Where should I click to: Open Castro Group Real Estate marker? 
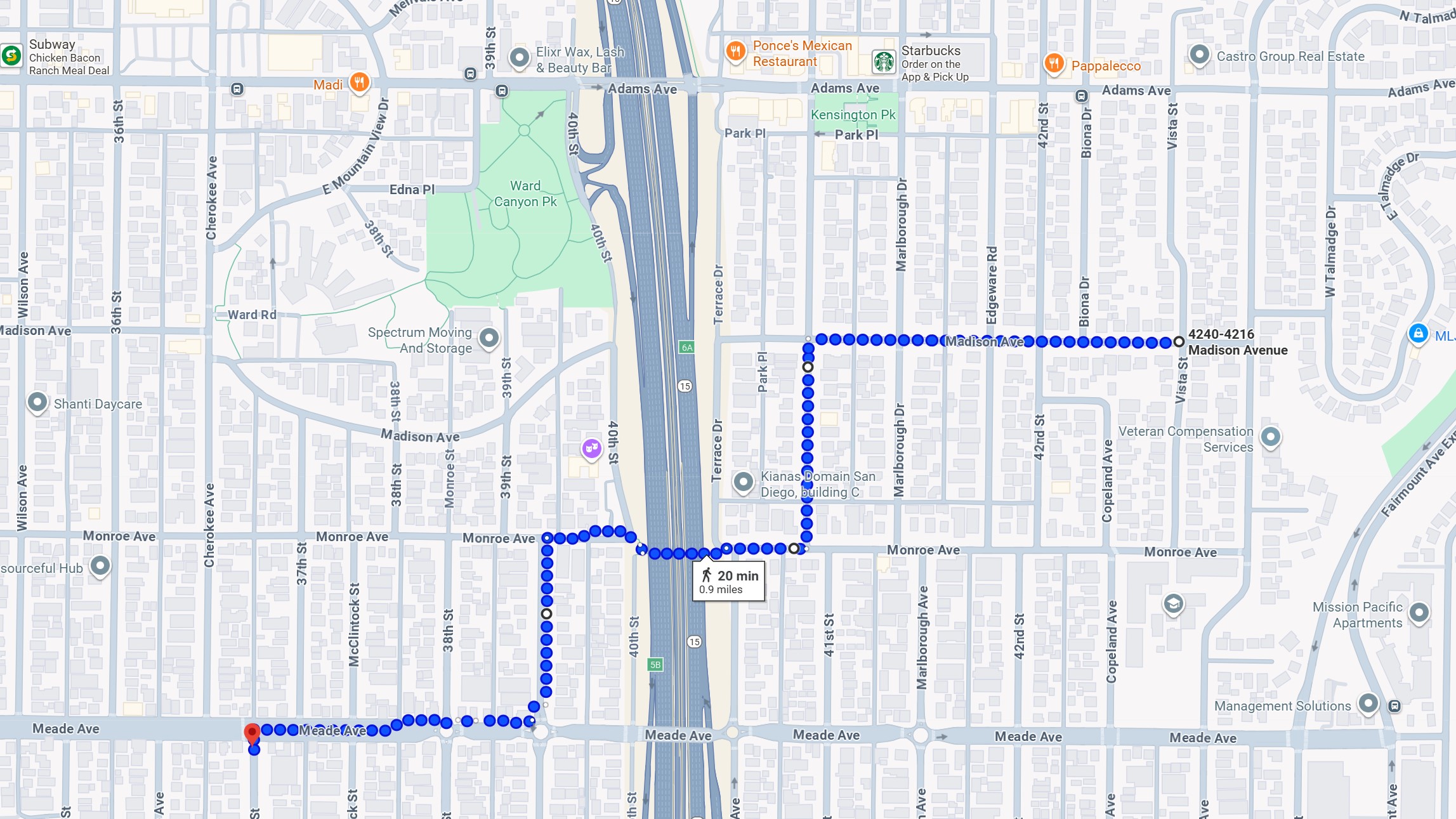tap(1199, 55)
